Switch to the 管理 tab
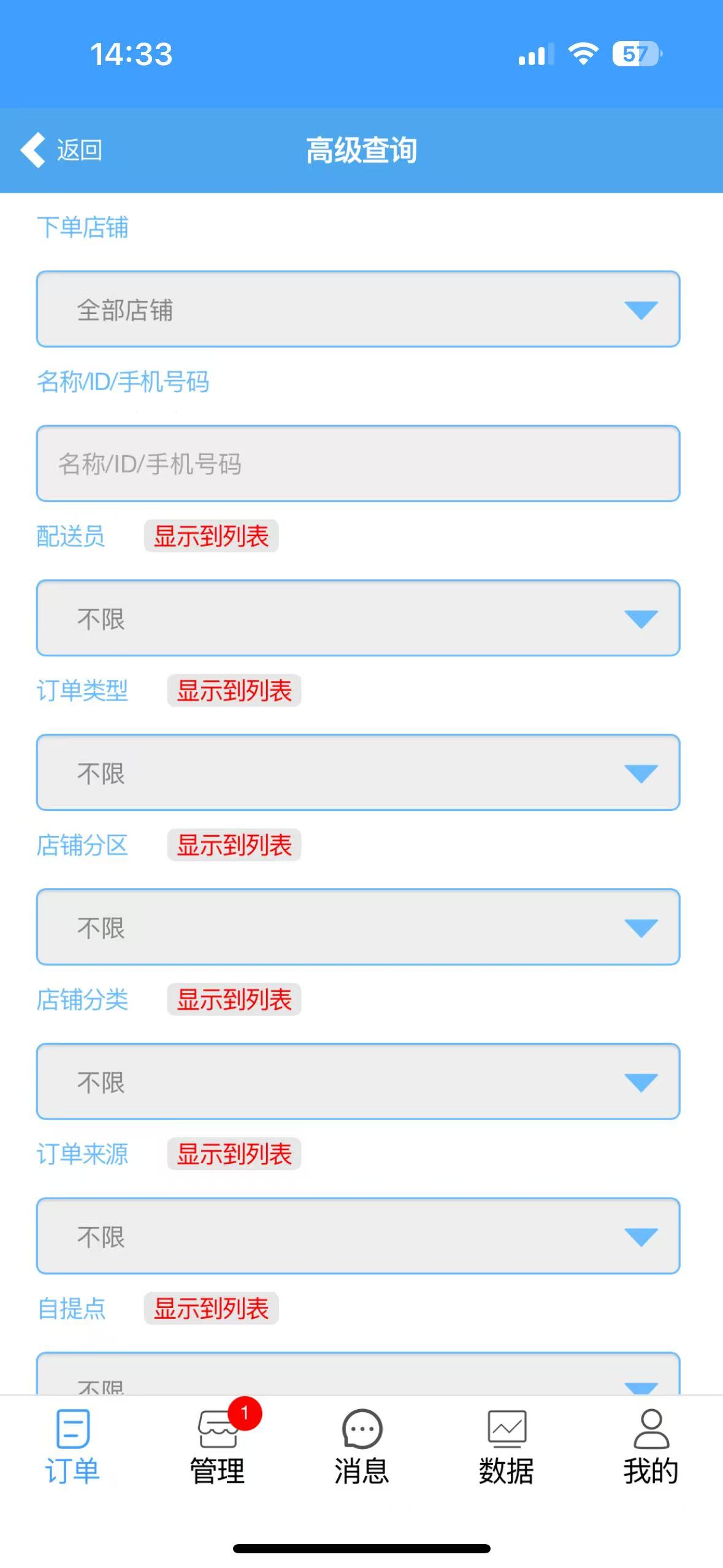Viewport: 723px width, 1568px height. tap(217, 1447)
